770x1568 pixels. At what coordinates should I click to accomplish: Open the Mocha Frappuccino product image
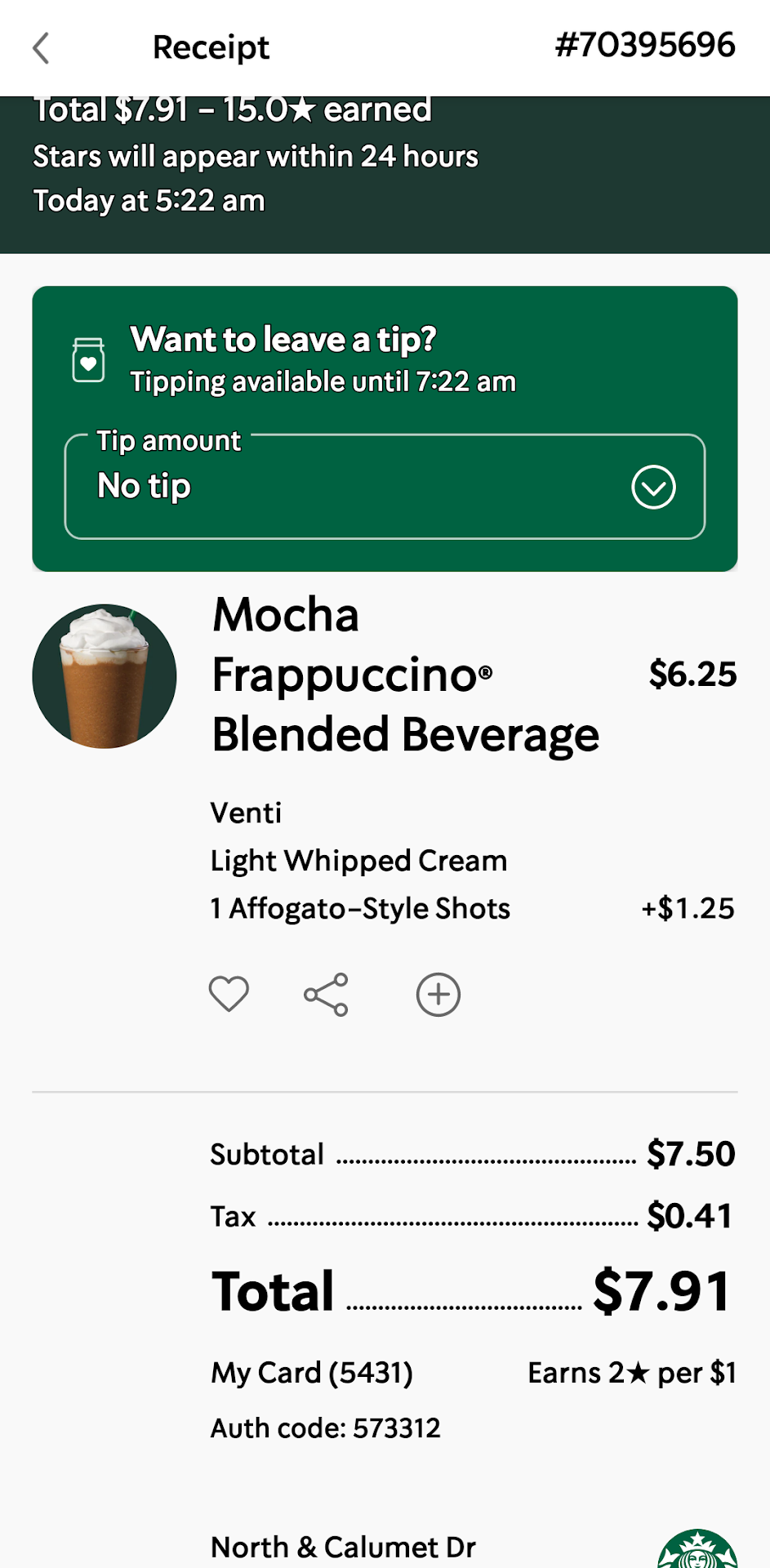[105, 676]
